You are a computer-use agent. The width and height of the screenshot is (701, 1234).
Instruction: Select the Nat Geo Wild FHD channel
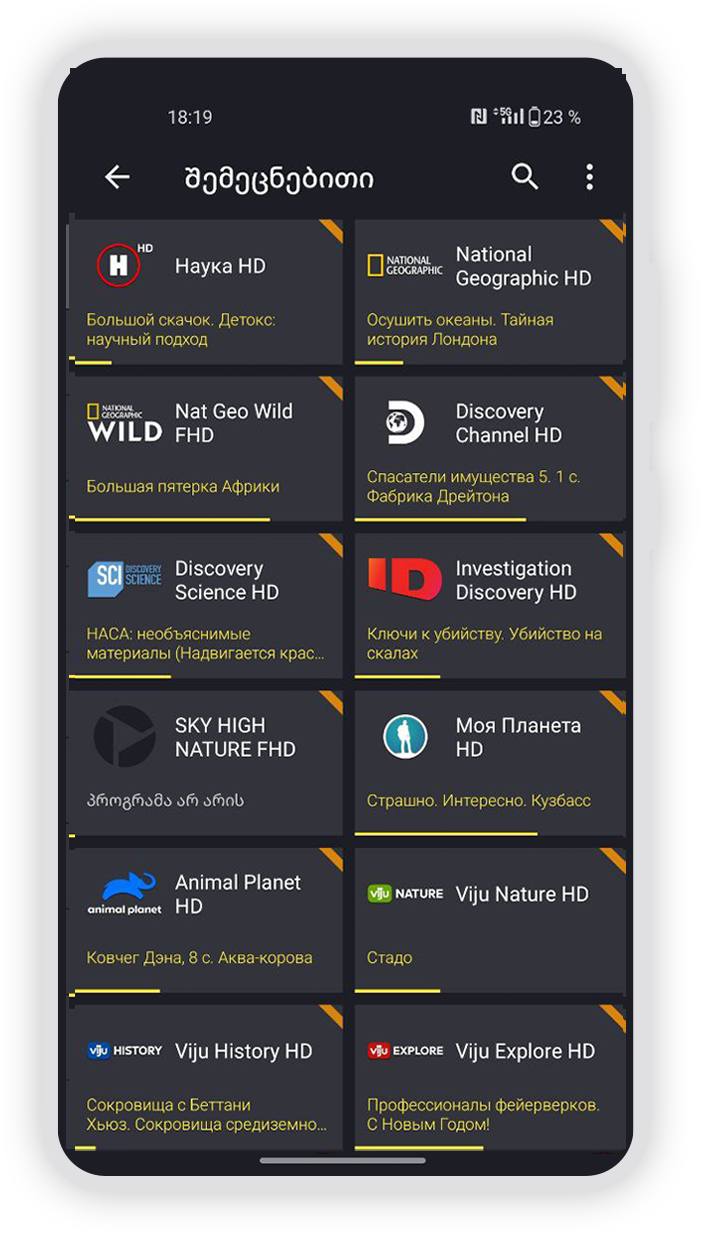[205, 449]
